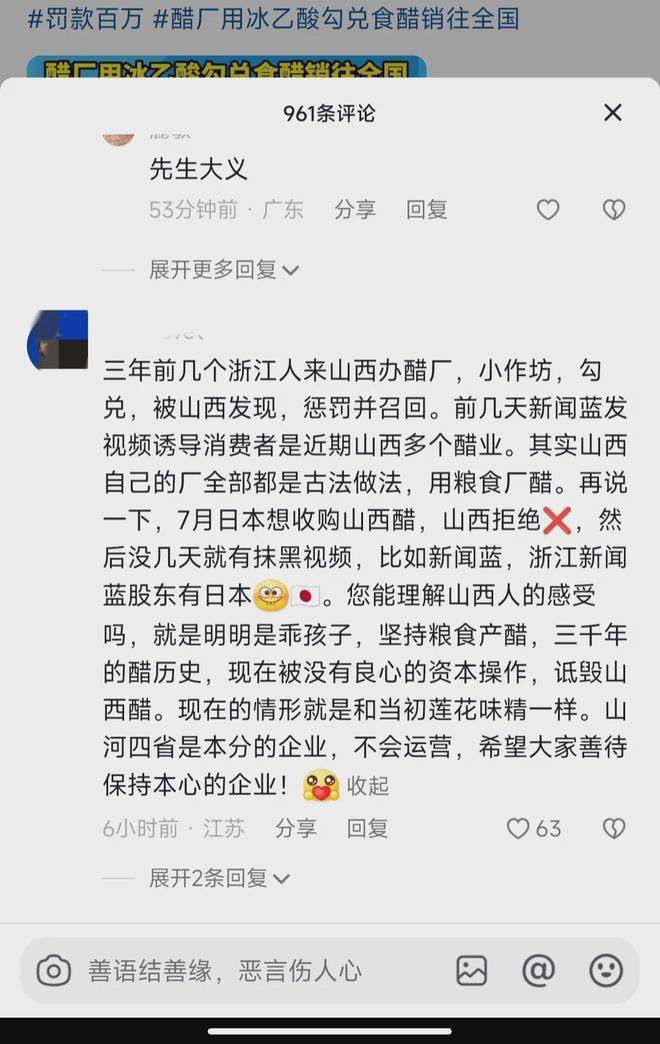
Task: Dislike the 先生大义 comment
Action: point(613,210)
